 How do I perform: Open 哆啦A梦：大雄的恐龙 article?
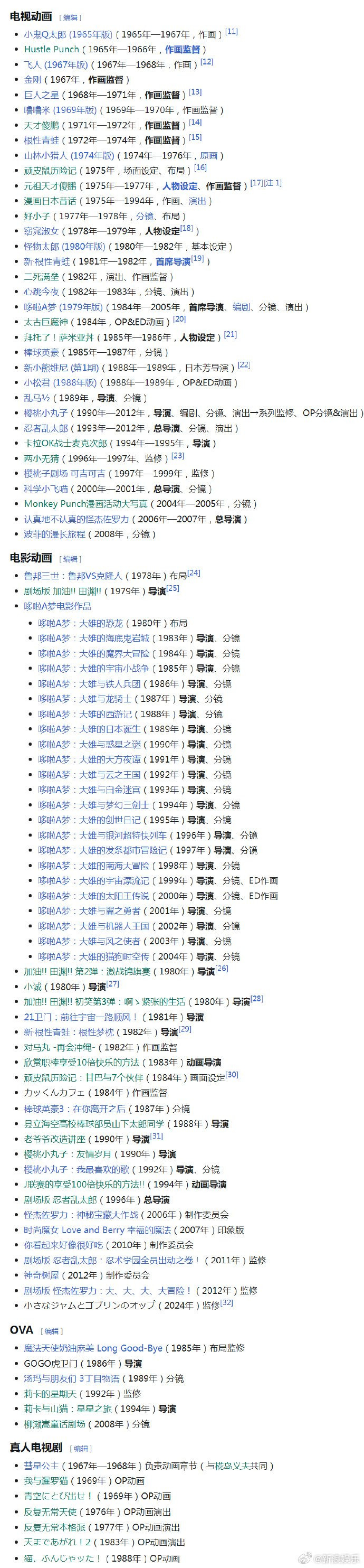coord(80,623)
